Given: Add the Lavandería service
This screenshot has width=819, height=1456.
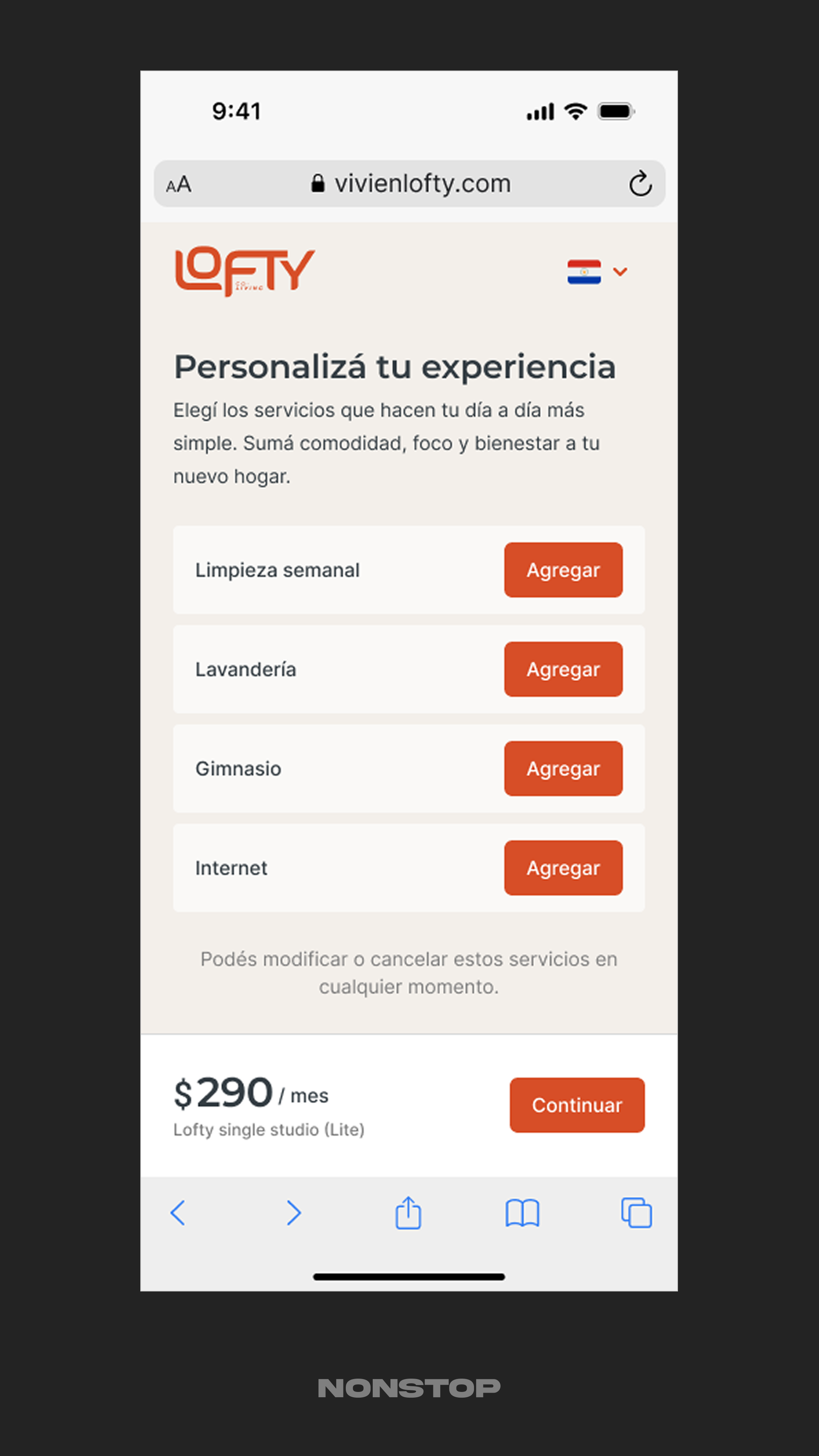Looking at the screenshot, I should (x=563, y=669).
